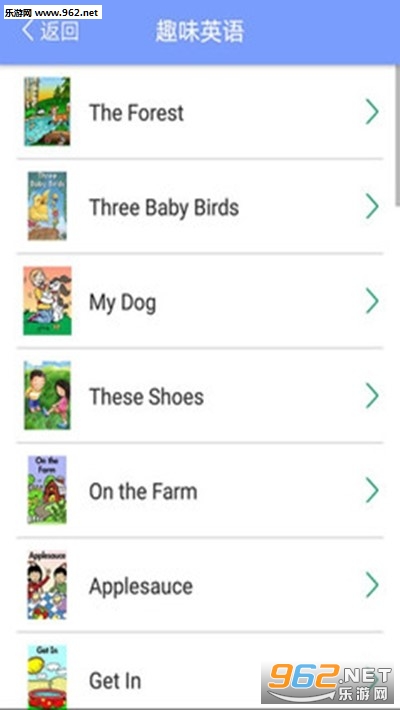The height and width of the screenshot is (710, 400).
Task: Open Three Baby Birds story
Action: click(200, 206)
